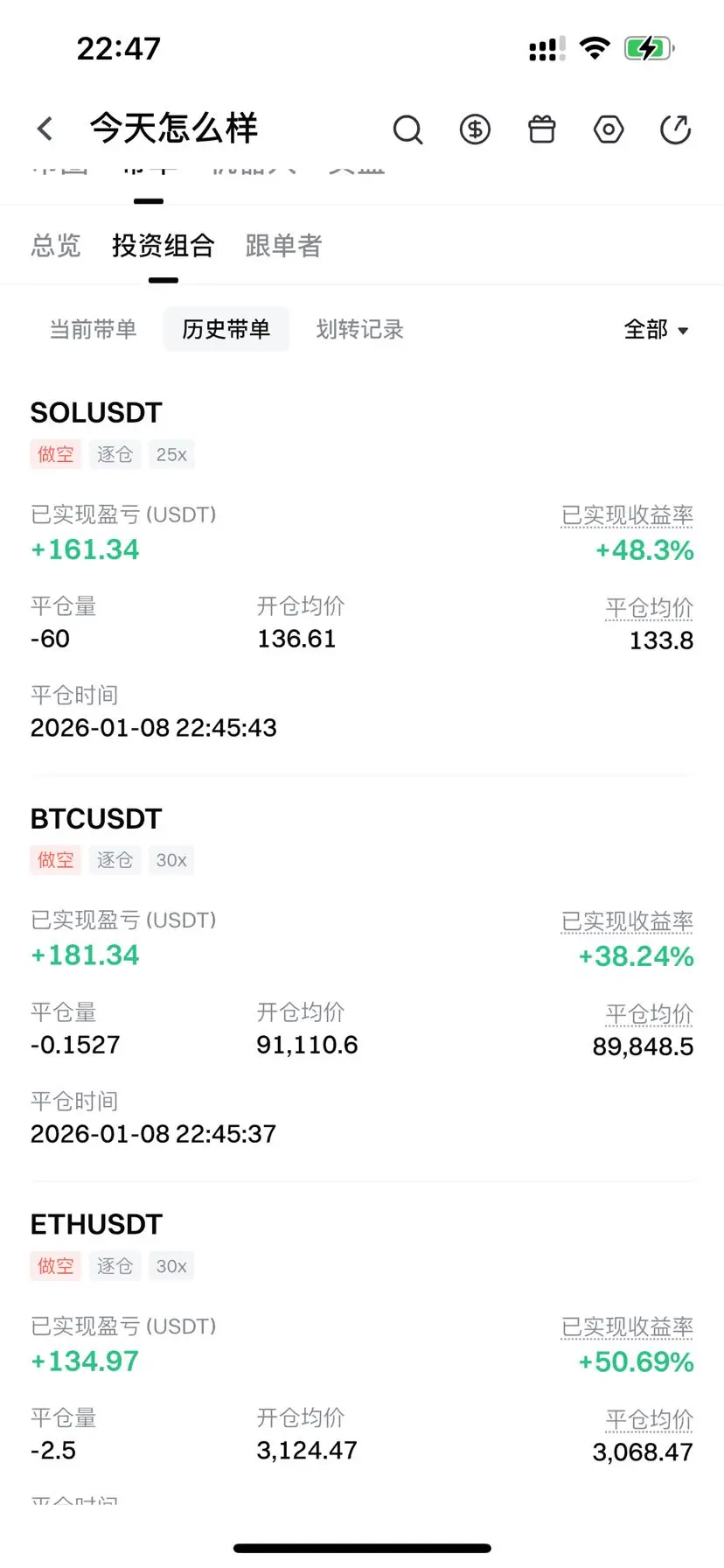Show 当前带单 positions
The height and width of the screenshot is (1568, 724).
93,330
